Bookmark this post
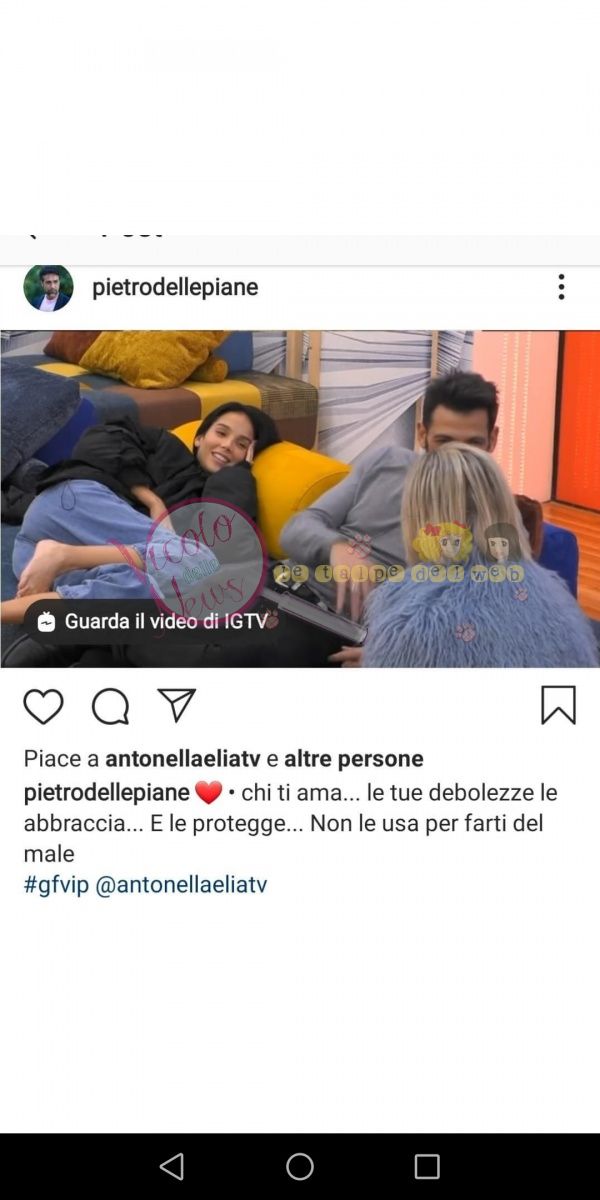The width and height of the screenshot is (600, 1200). point(558,706)
